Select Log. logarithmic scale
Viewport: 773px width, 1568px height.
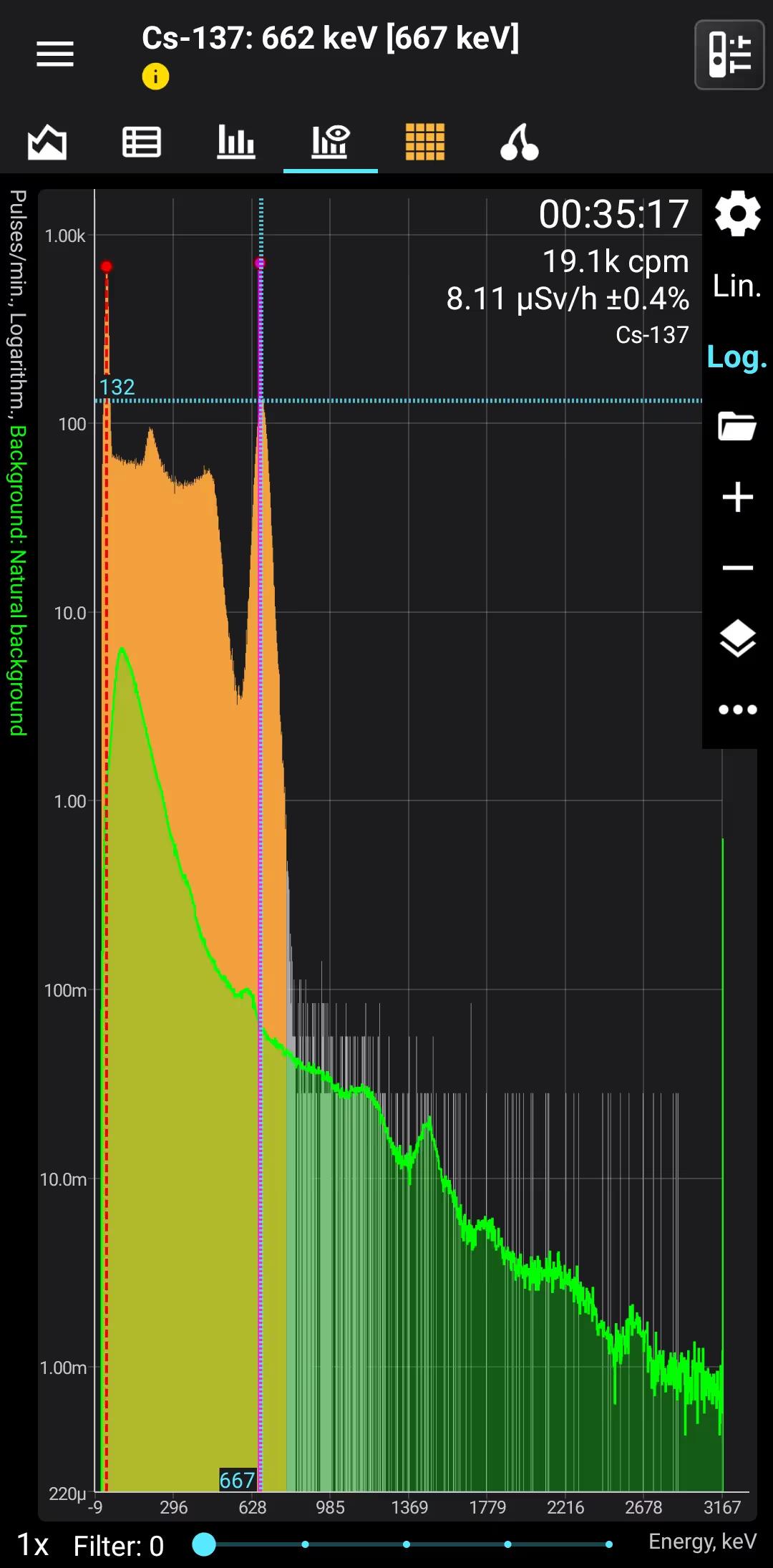[737, 357]
